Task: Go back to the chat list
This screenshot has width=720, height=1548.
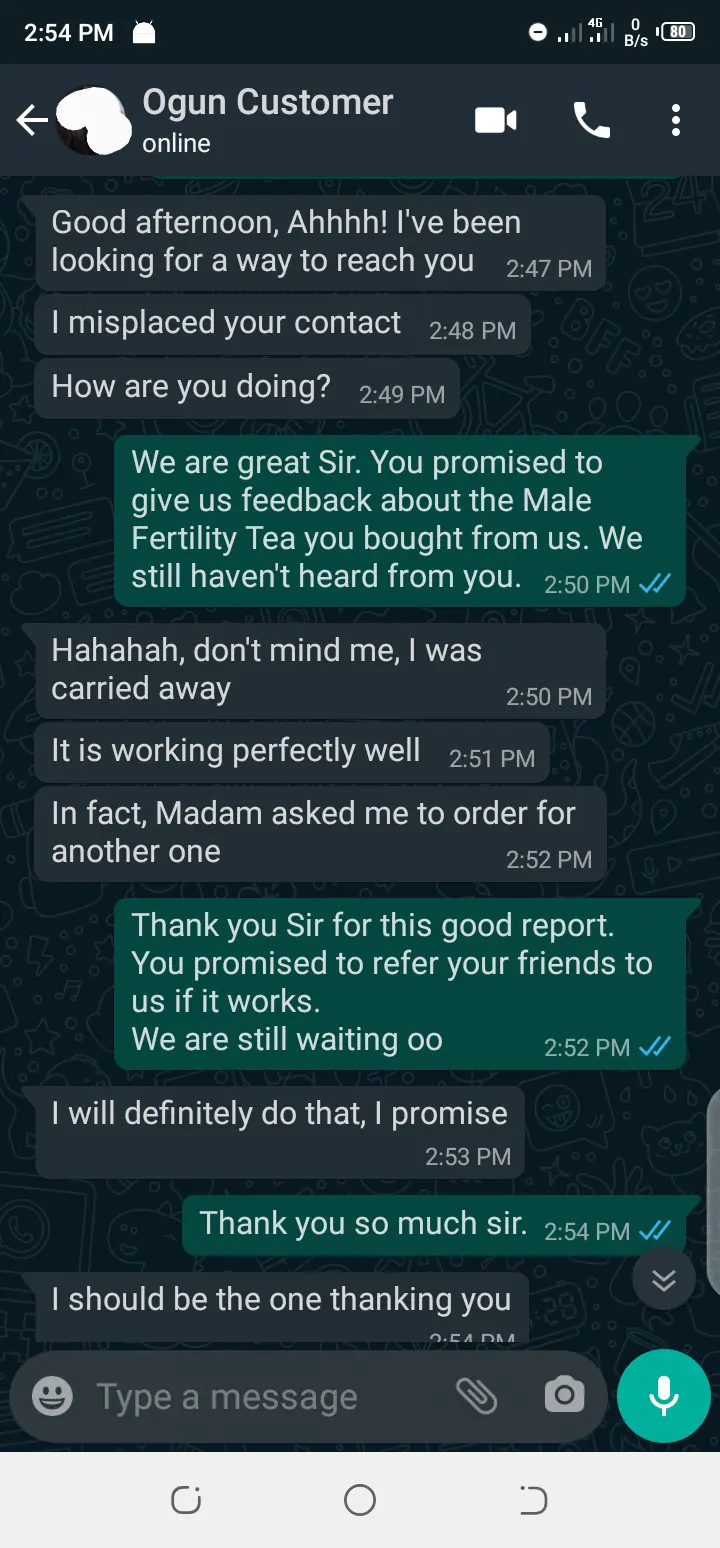Action: click(x=31, y=121)
